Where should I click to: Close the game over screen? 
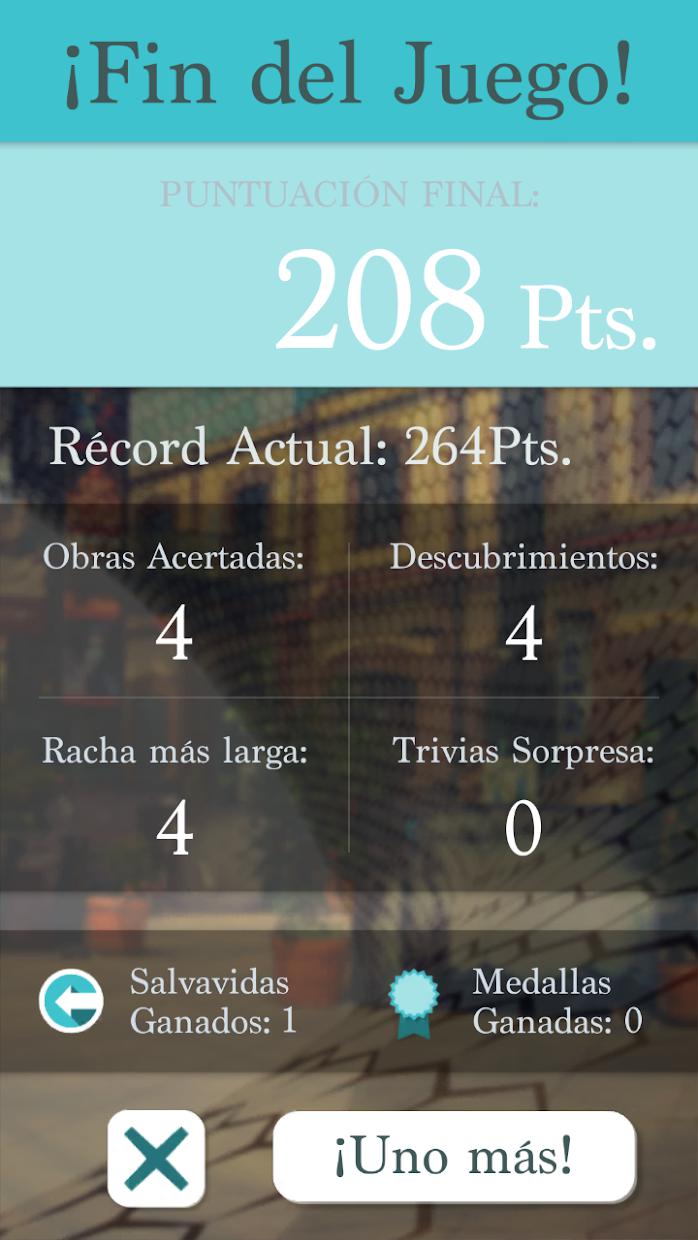click(156, 1157)
